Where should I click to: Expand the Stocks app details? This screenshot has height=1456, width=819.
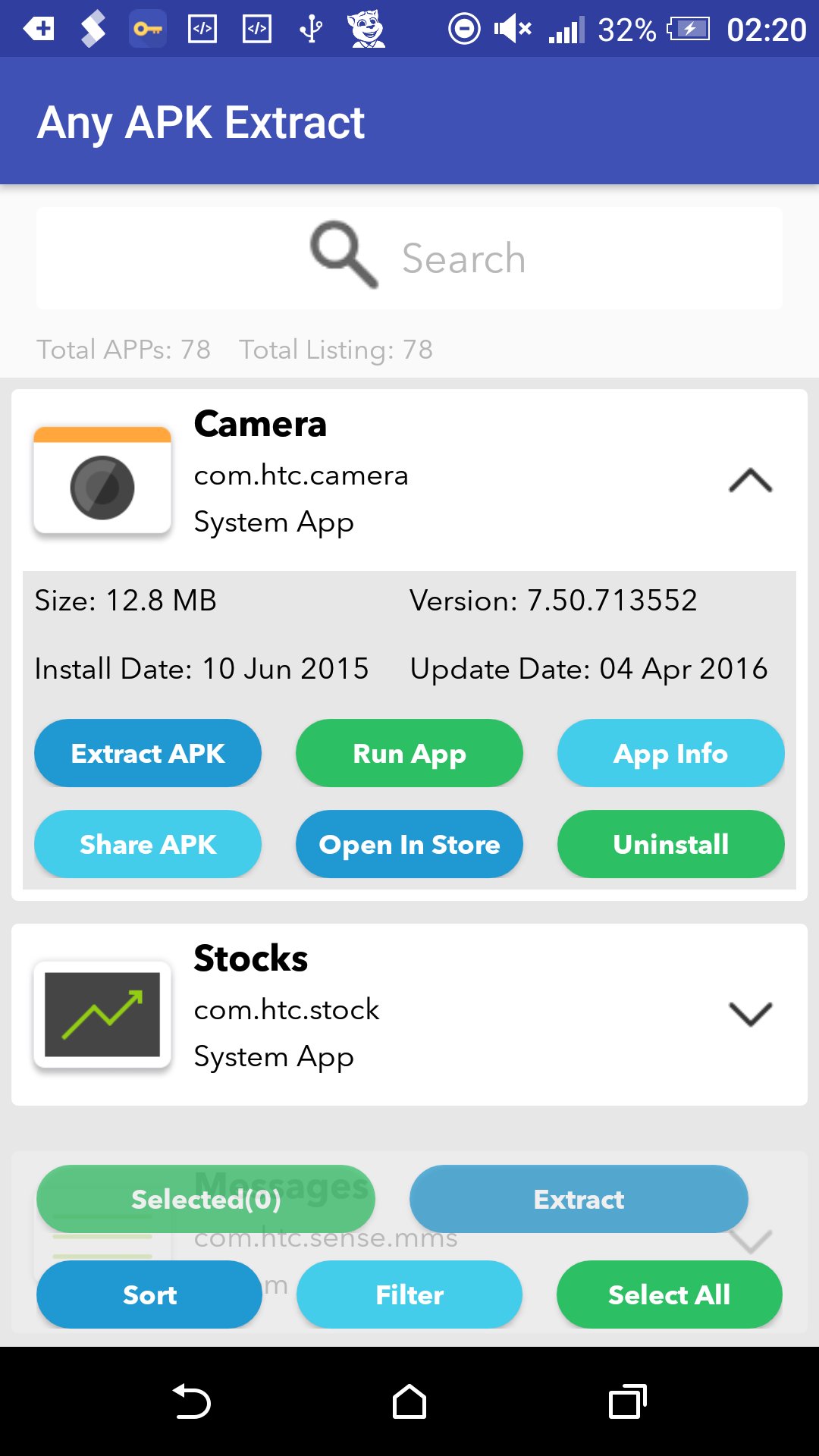pos(750,1014)
